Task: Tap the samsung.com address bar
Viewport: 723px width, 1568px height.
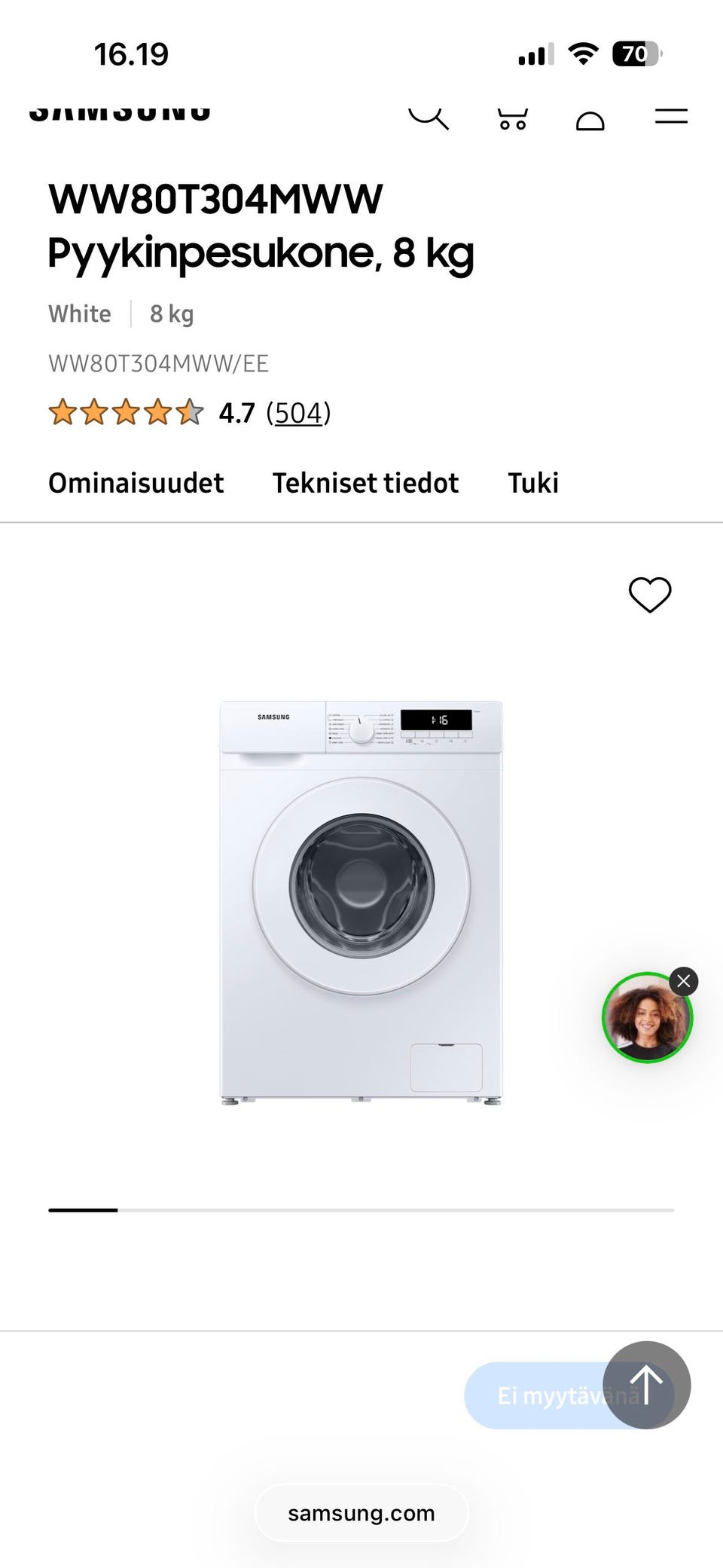Action: tap(361, 1513)
